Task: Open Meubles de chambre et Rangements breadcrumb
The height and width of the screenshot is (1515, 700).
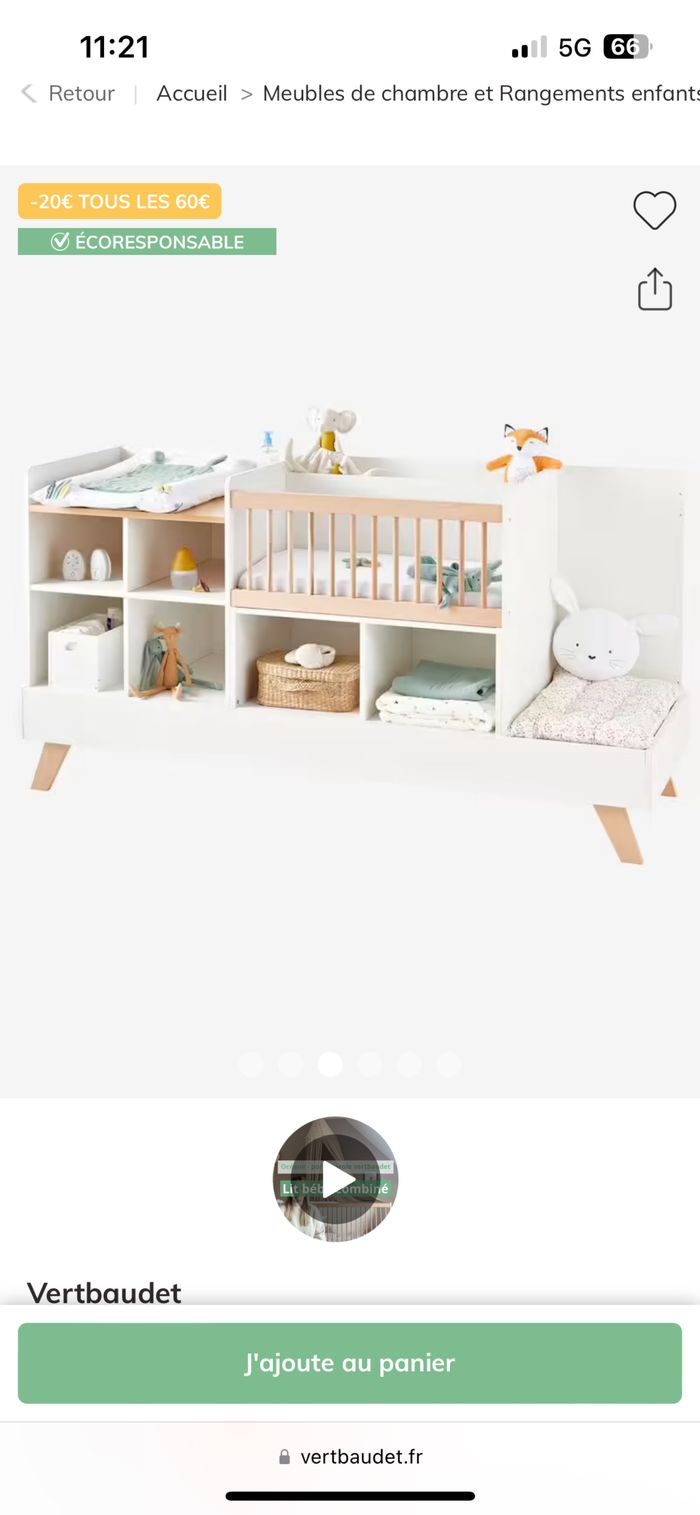Action: tap(480, 94)
